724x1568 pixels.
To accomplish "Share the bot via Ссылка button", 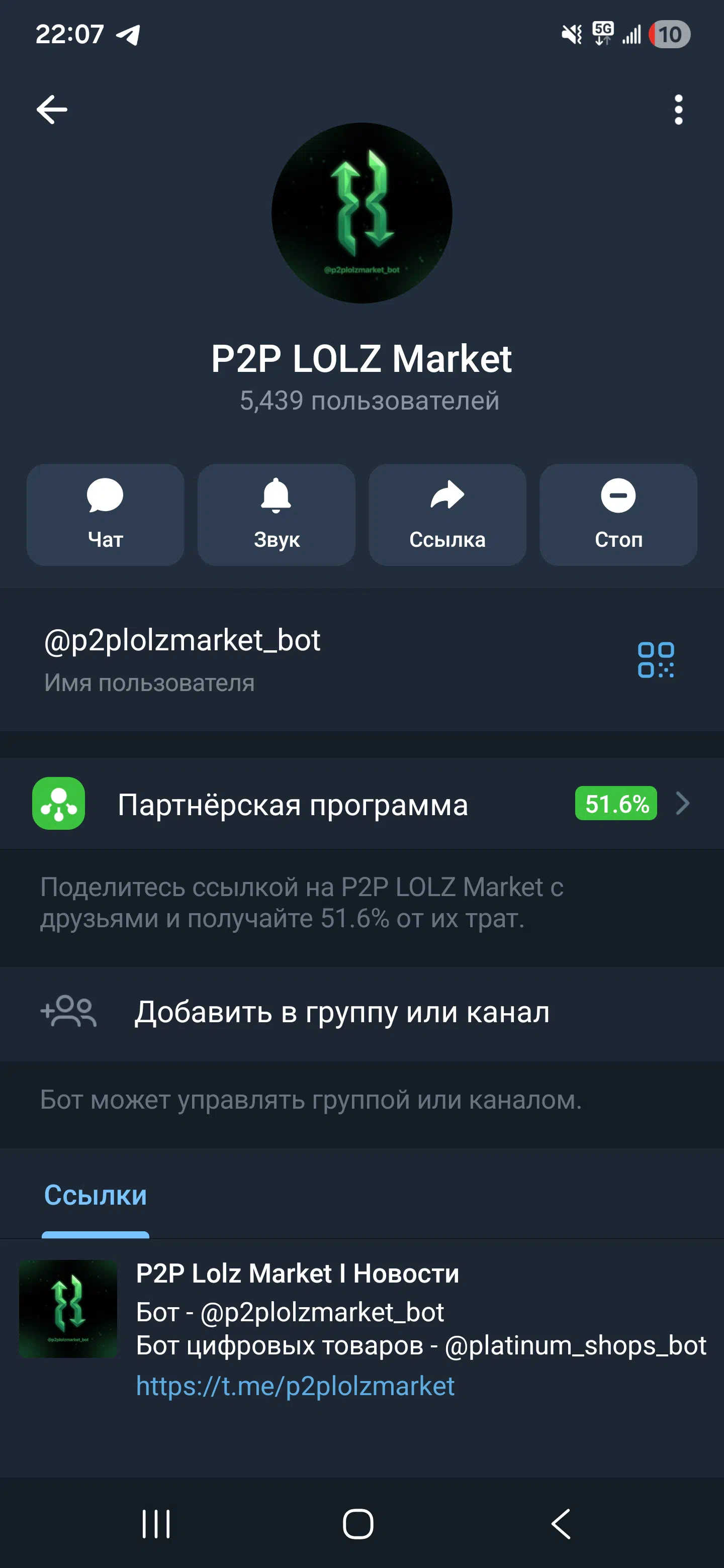I will 447,515.
